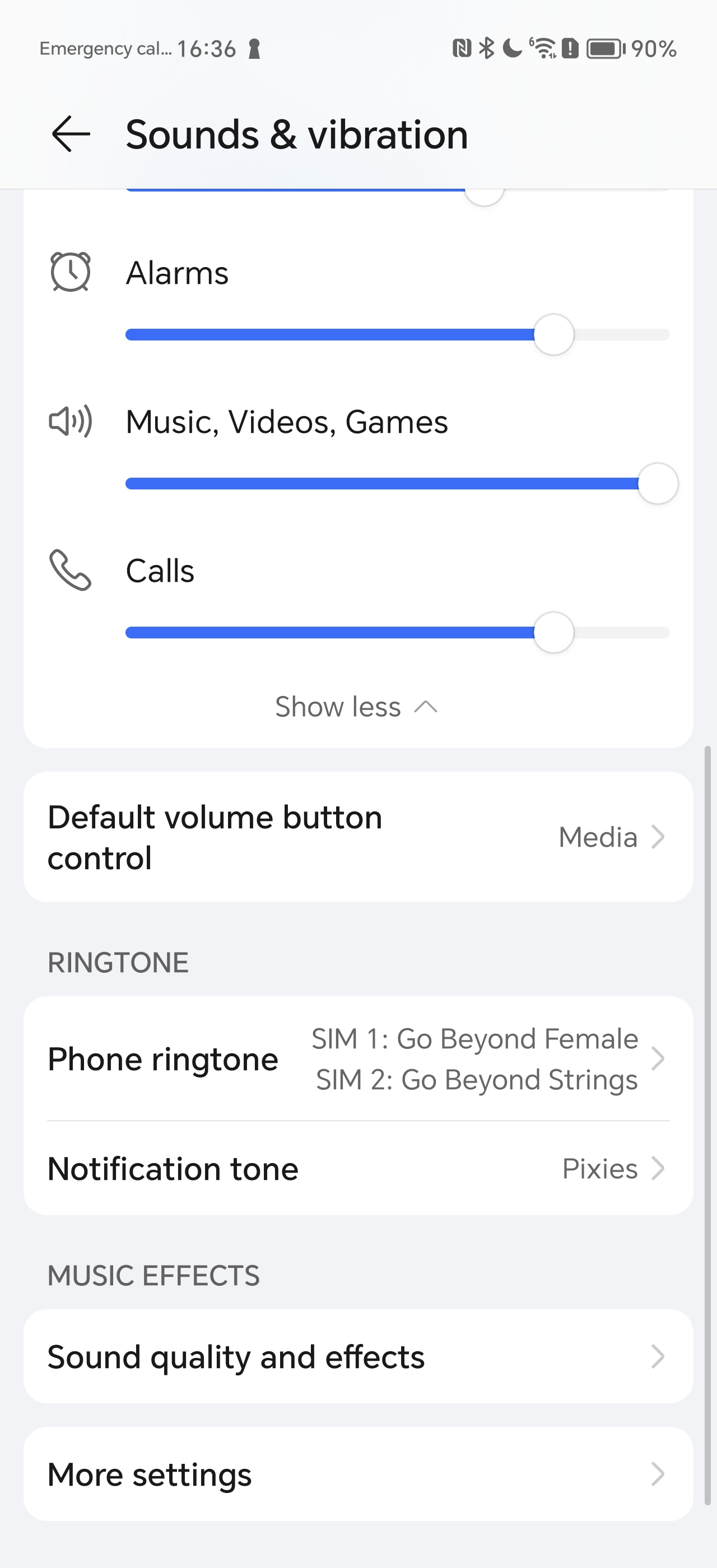The height and width of the screenshot is (1568, 717).
Task: Open More settings
Action: [x=358, y=1474]
